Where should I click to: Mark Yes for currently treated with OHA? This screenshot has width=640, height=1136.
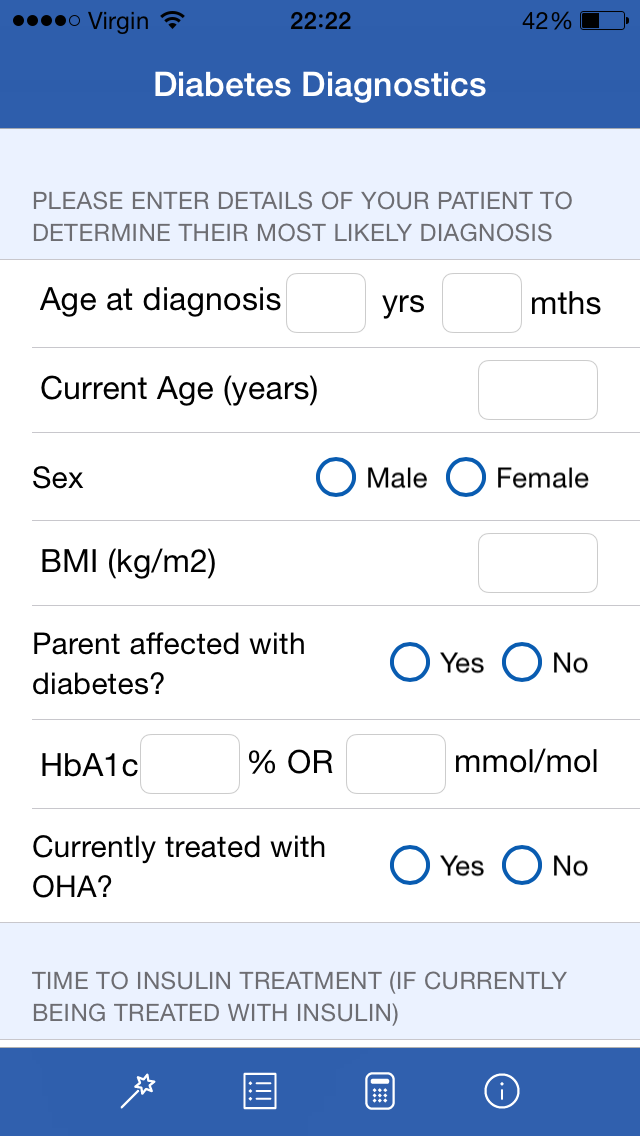pyautogui.click(x=410, y=865)
